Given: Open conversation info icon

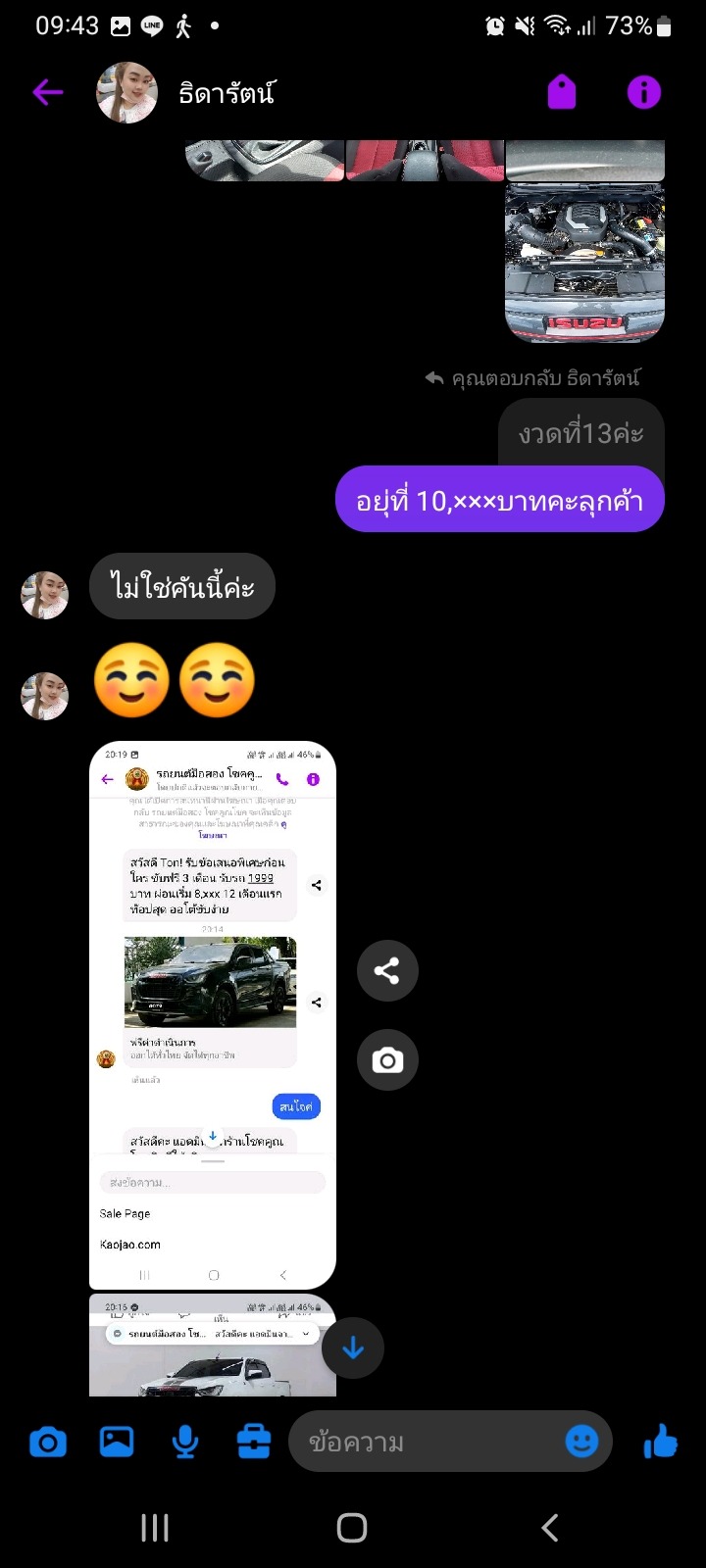Looking at the screenshot, I should pyautogui.click(x=644, y=93).
